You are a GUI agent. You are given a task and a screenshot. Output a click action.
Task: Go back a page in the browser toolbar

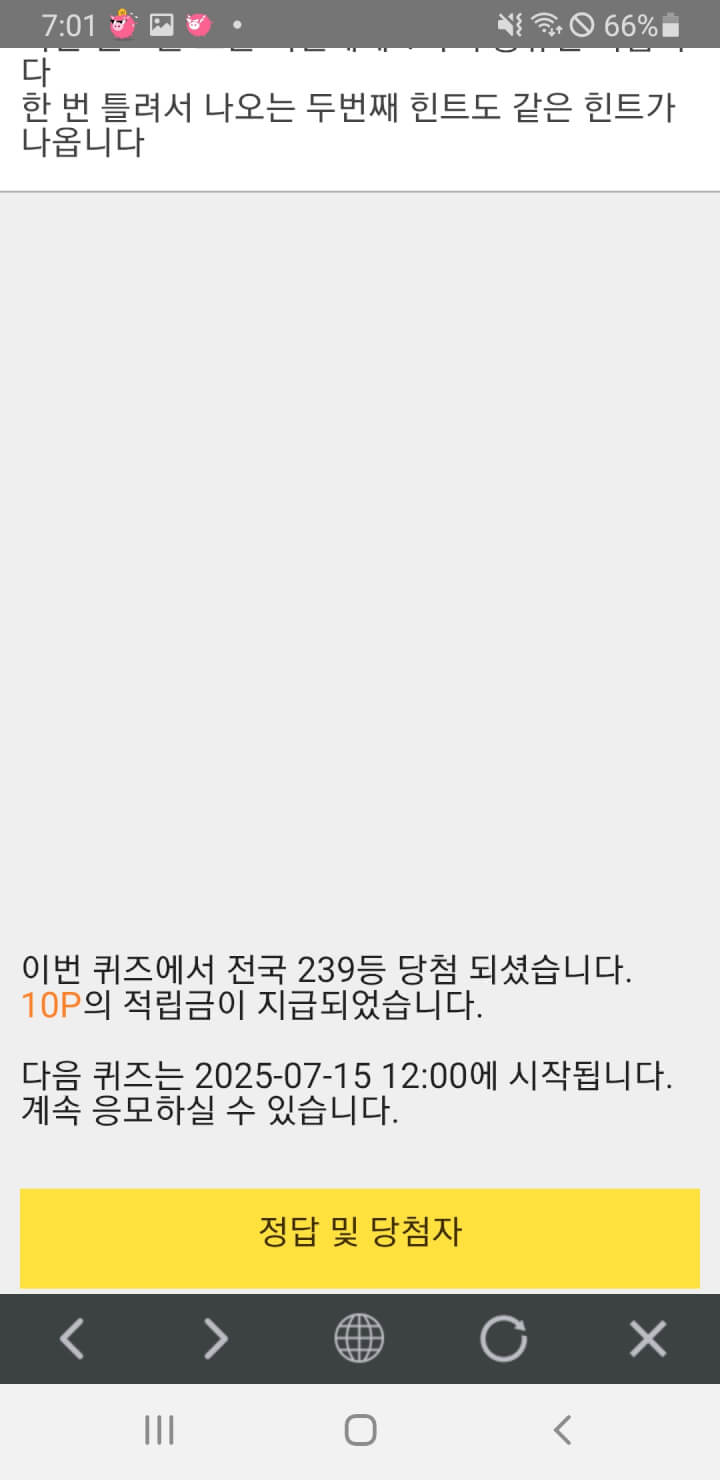[x=72, y=1338]
